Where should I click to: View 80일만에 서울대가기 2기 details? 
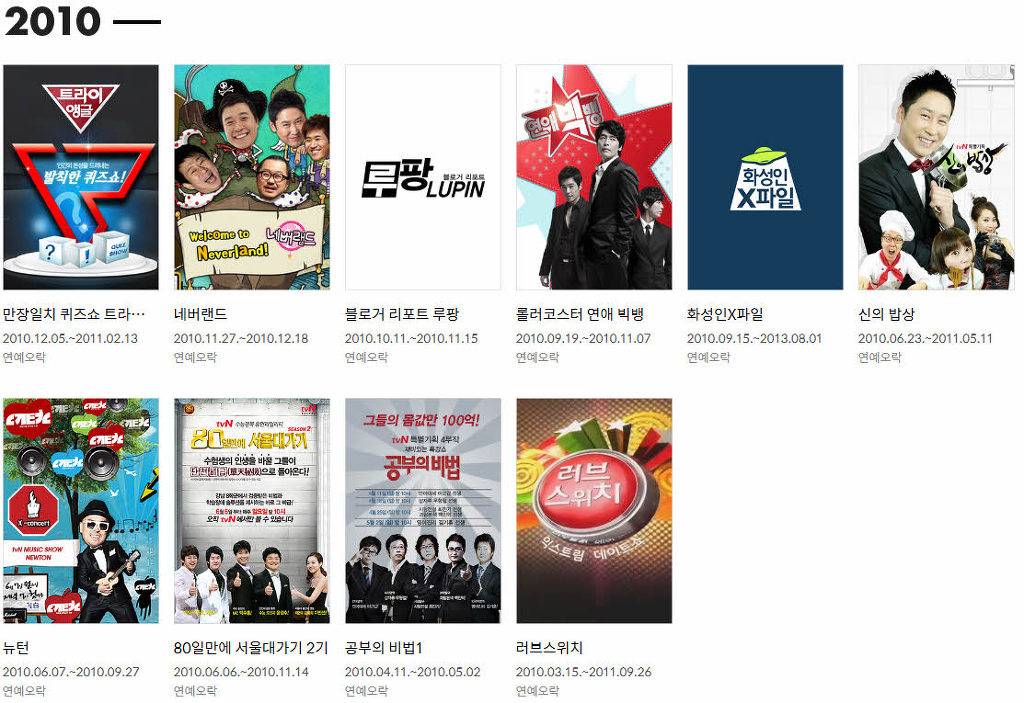252,511
